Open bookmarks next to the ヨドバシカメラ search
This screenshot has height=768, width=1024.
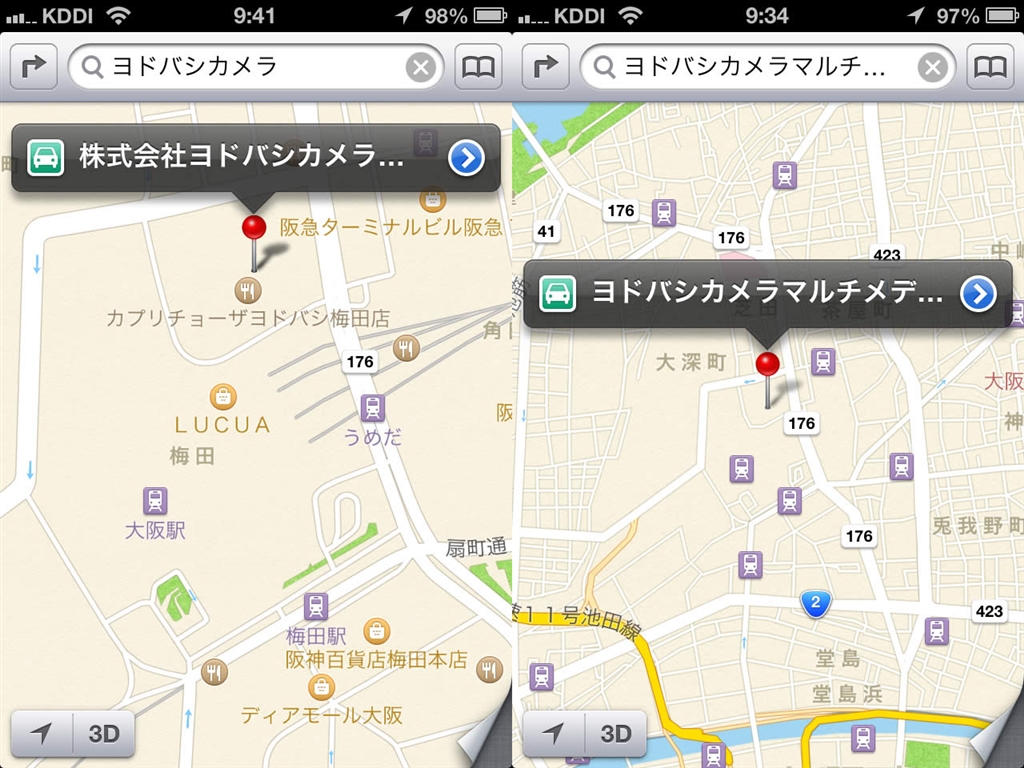click(x=478, y=67)
